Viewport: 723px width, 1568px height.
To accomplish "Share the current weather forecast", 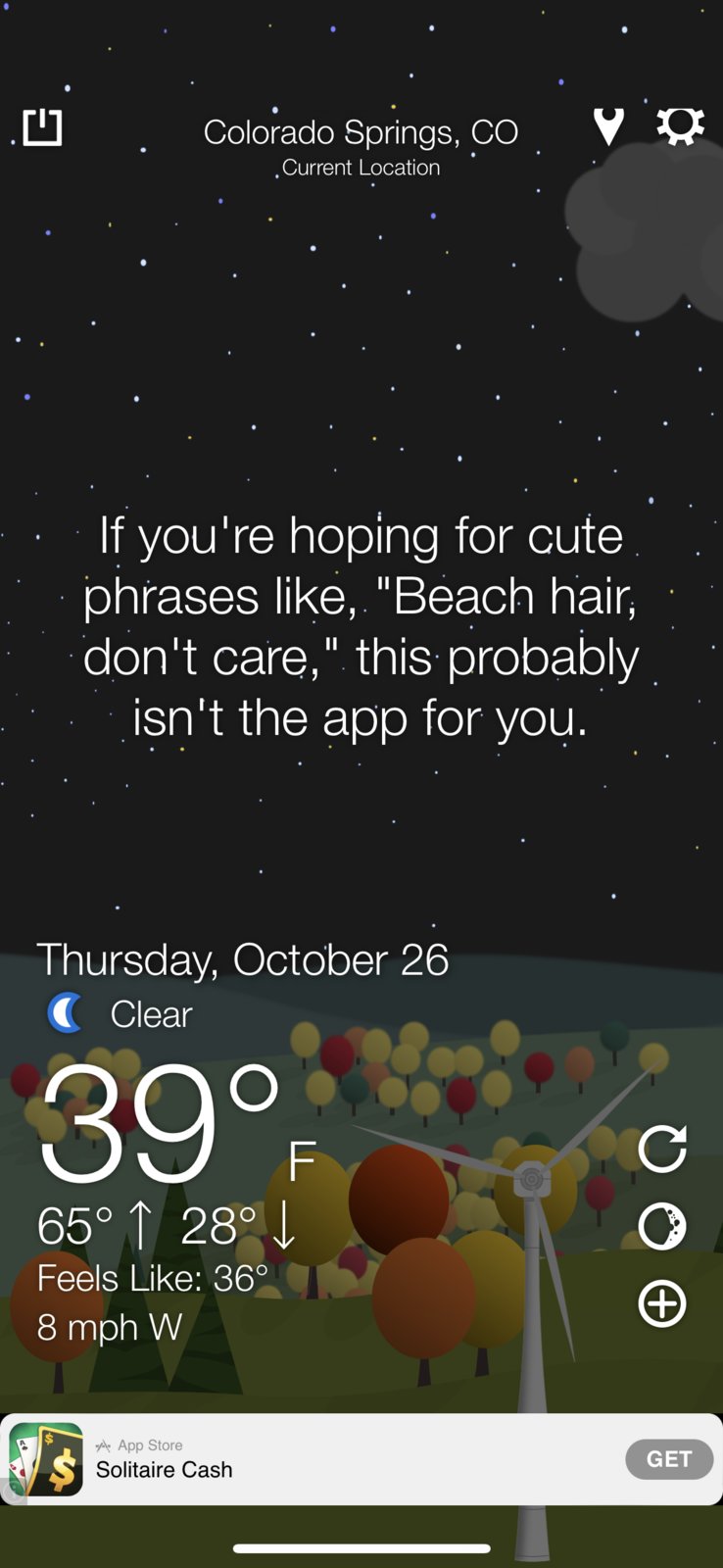I will [42, 127].
